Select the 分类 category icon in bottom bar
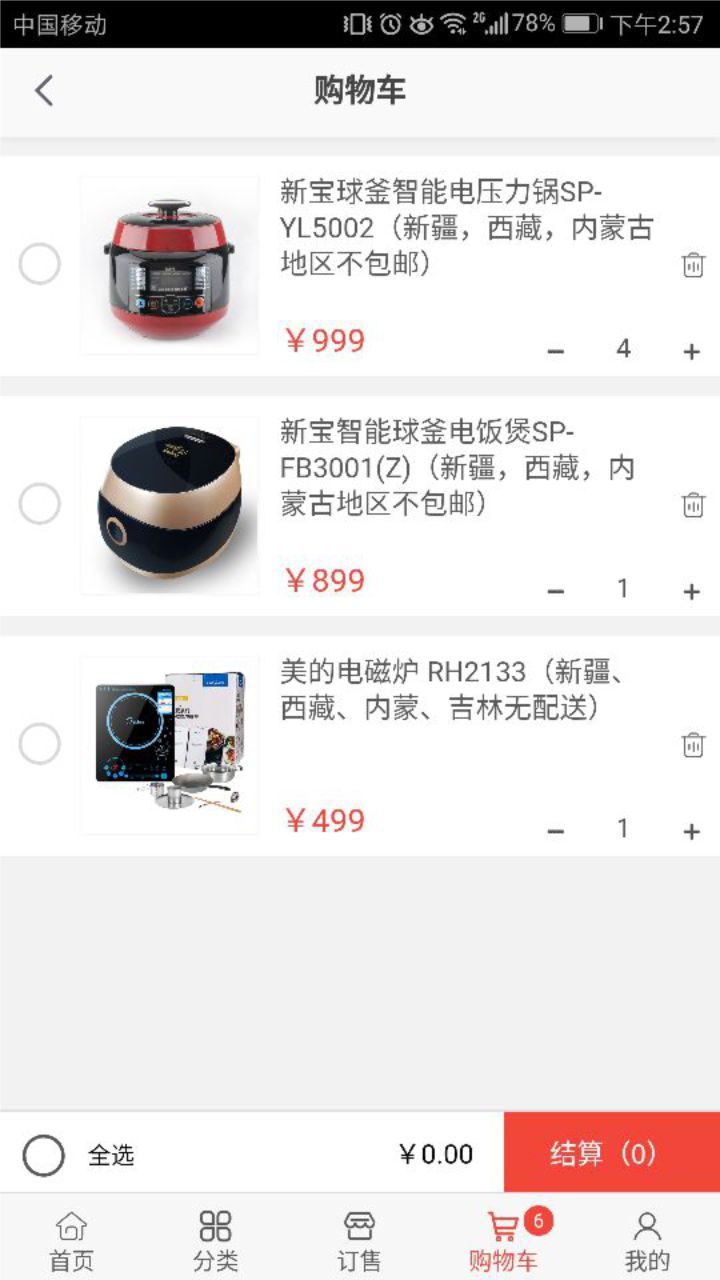This screenshot has height=1280, width=720. click(213, 1235)
